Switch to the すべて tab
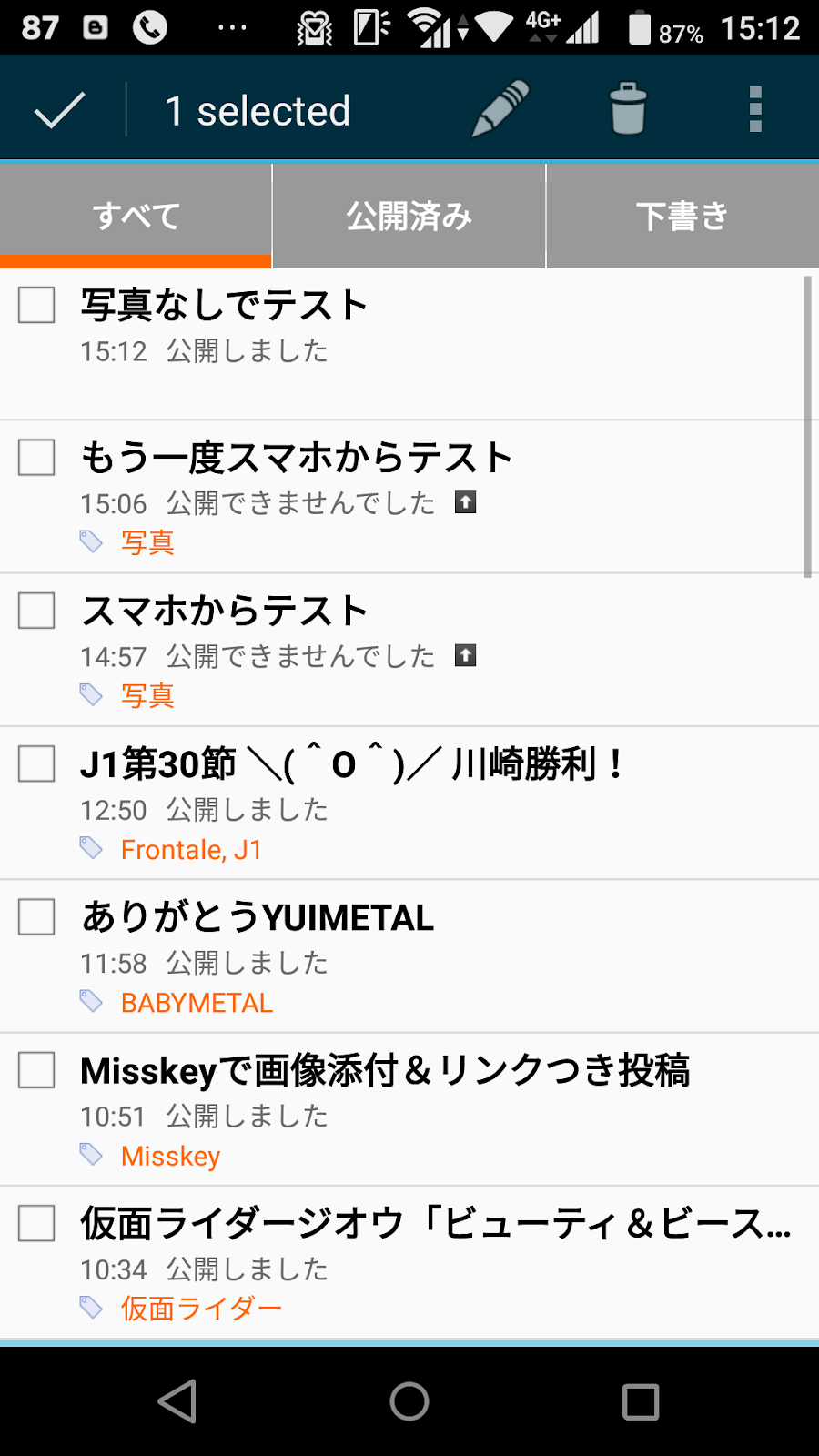 point(136,217)
